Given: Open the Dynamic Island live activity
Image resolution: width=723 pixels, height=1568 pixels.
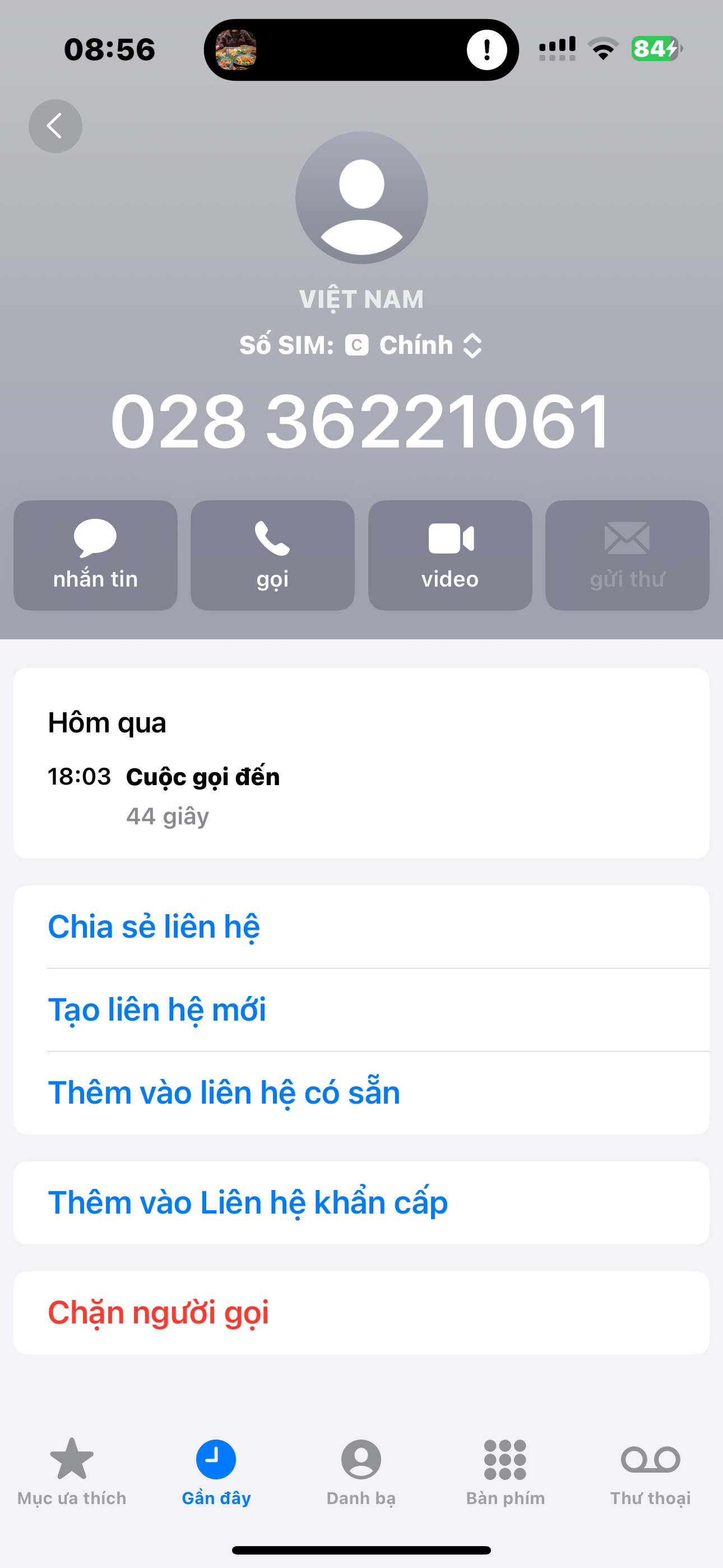Looking at the screenshot, I should pos(361,50).
